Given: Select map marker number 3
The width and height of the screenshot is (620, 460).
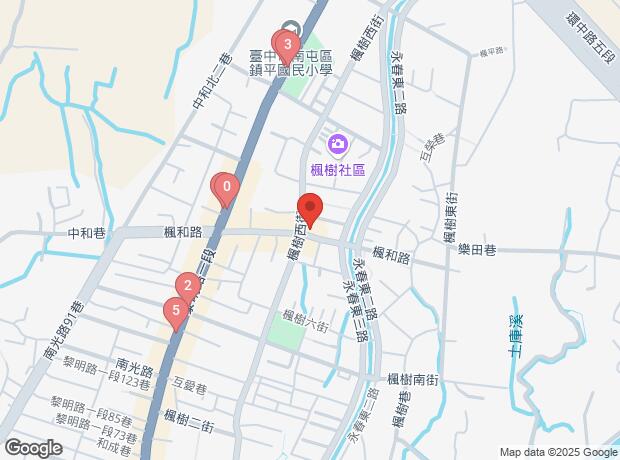Looking at the screenshot, I should click(x=288, y=45).
